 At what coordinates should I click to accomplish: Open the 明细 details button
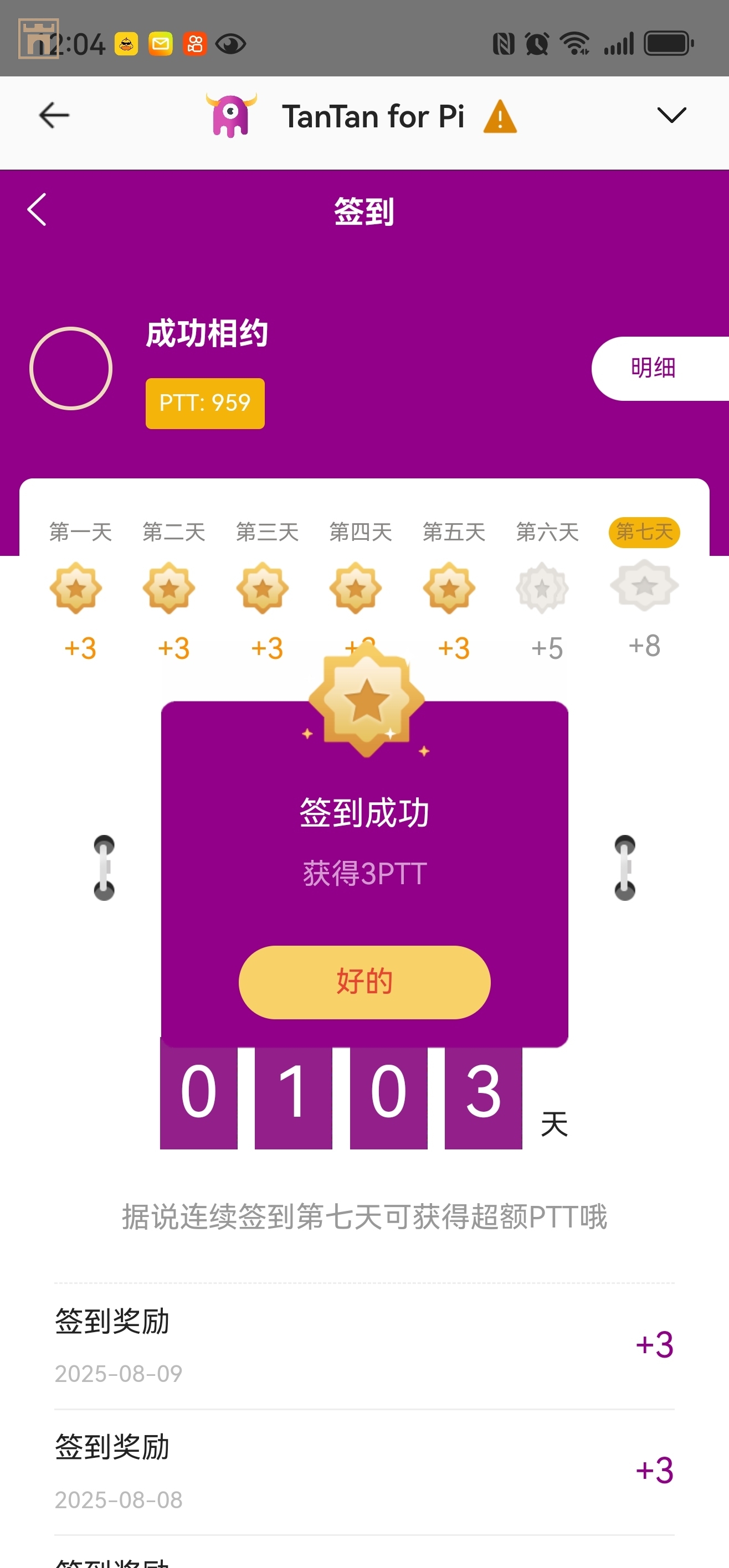pos(654,368)
